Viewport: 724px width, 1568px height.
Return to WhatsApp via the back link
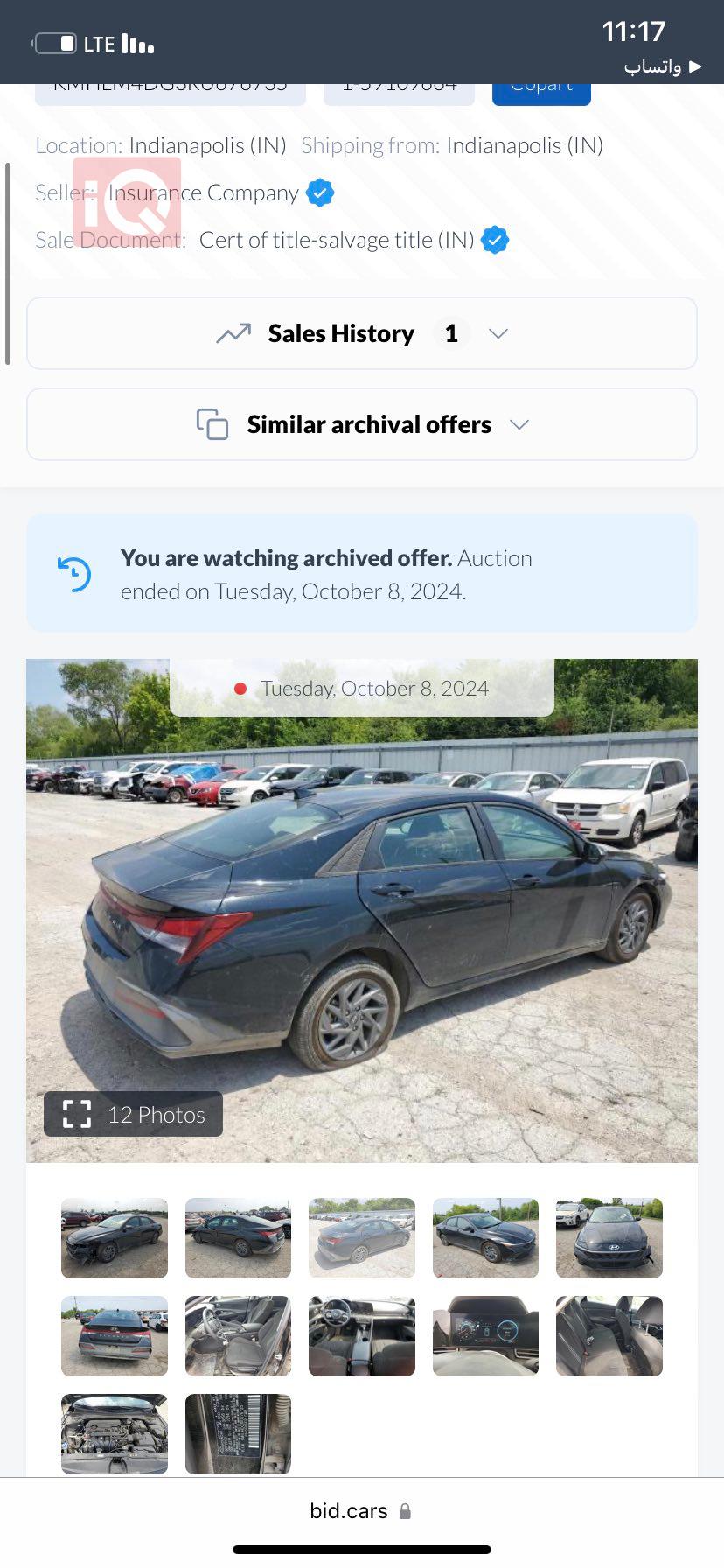(663, 66)
